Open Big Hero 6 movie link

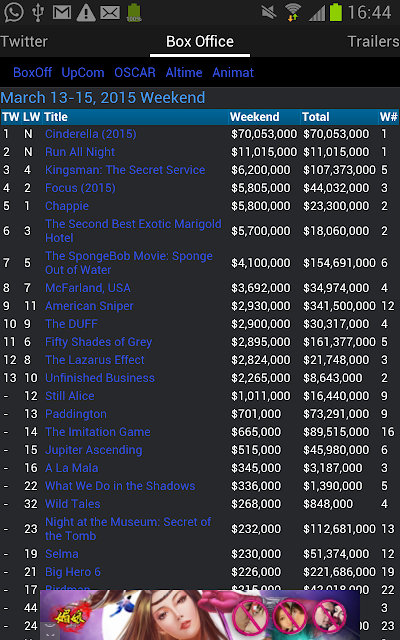[73, 572]
